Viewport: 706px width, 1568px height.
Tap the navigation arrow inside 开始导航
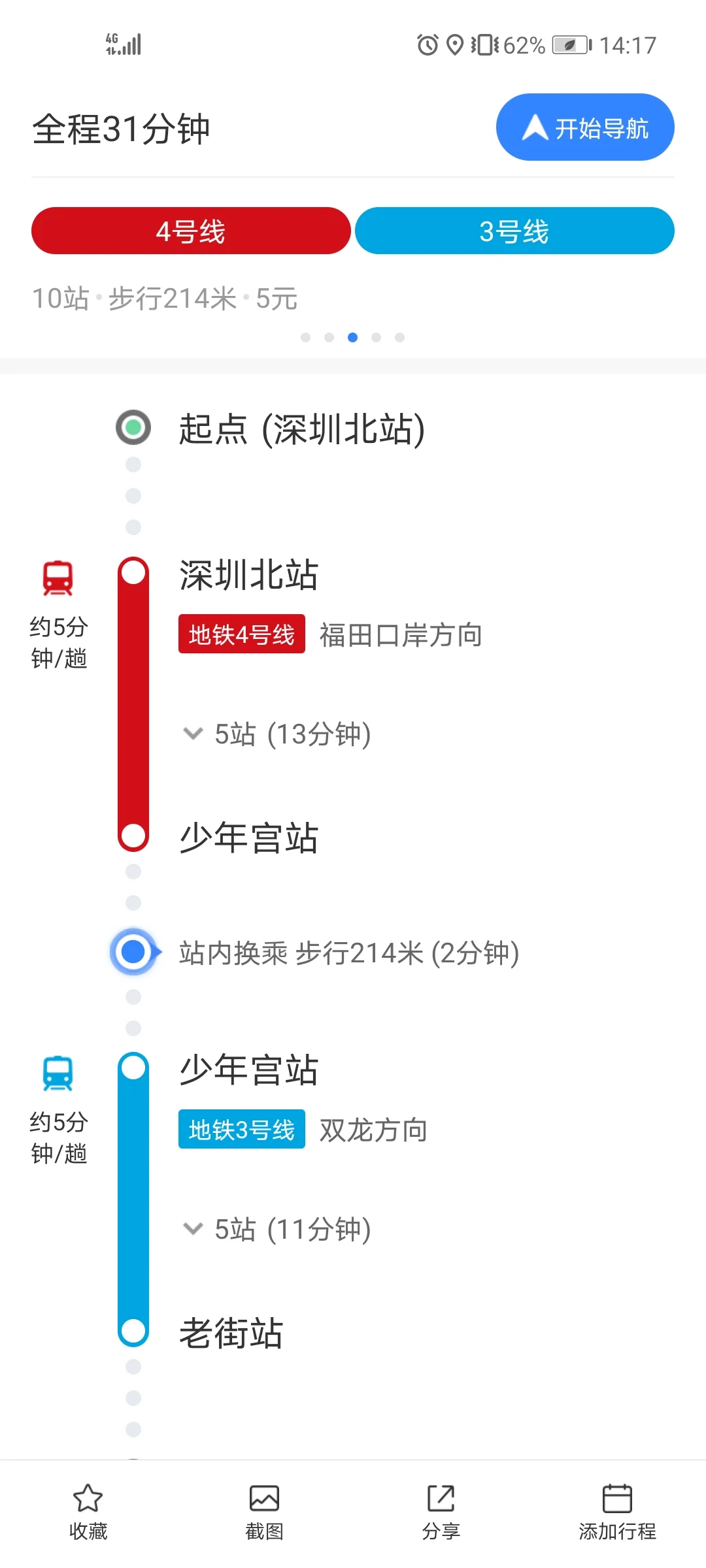pos(534,127)
